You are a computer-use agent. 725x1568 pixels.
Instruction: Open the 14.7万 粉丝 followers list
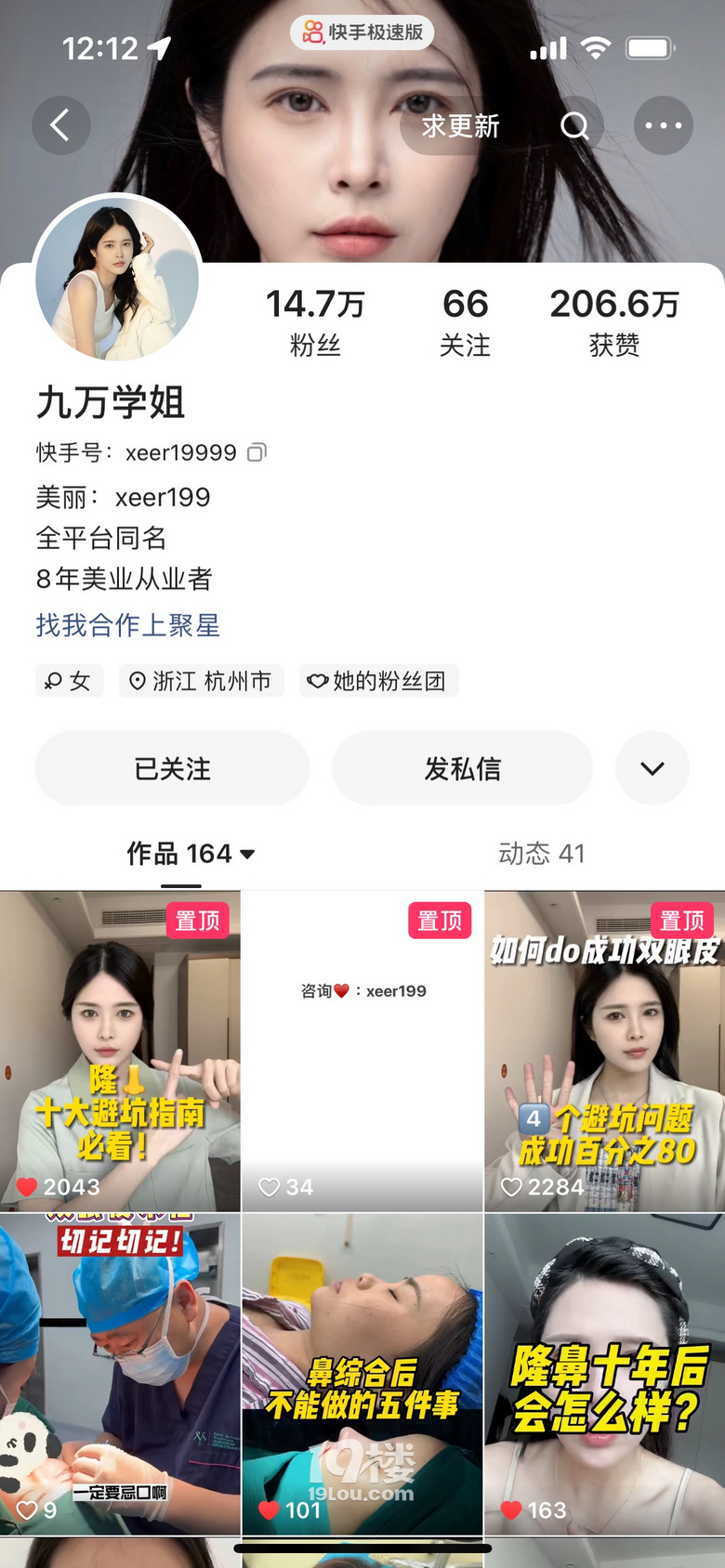pos(315,321)
